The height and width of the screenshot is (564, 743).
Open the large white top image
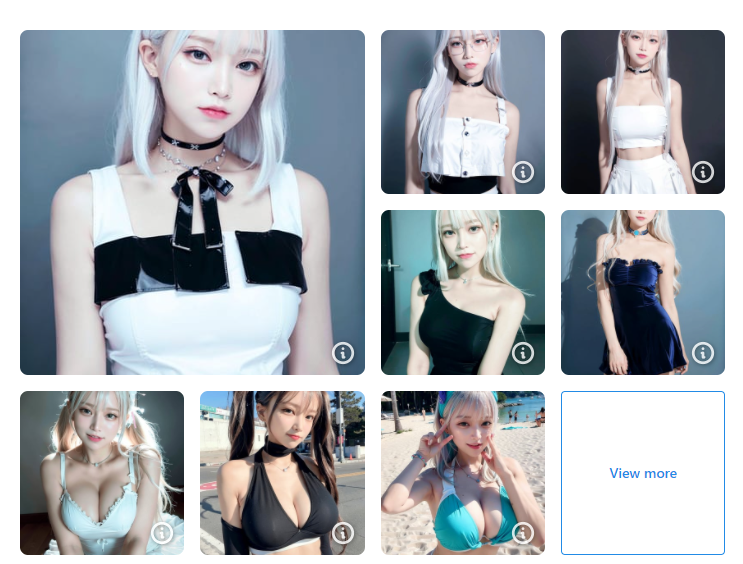[192, 202]
